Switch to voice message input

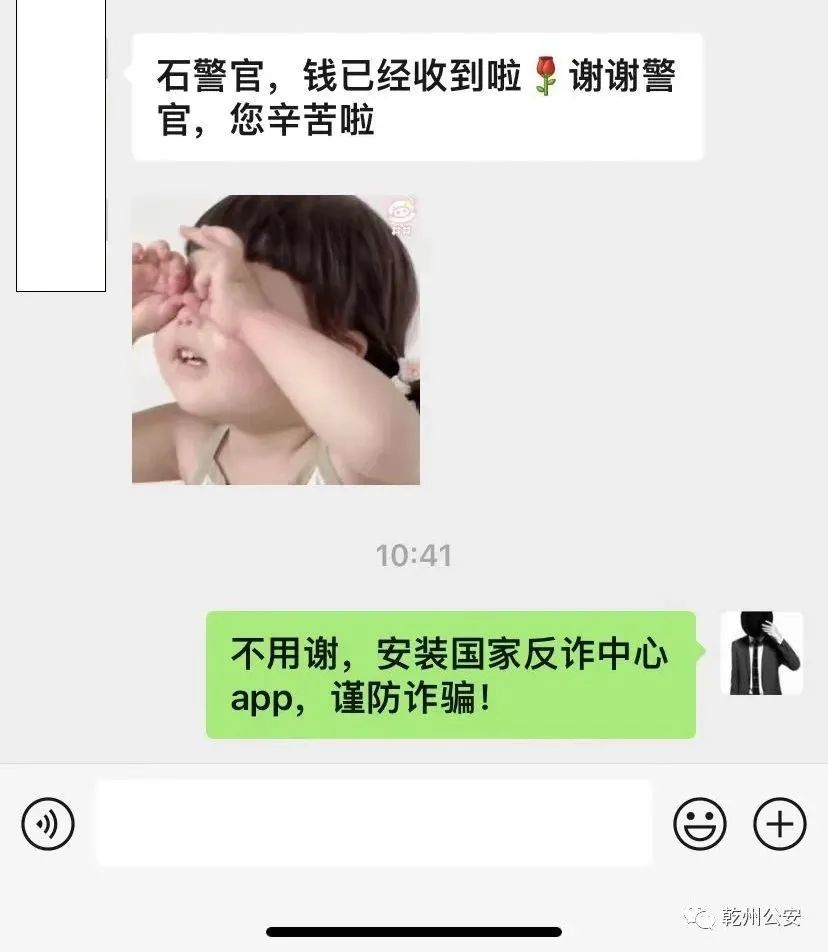coord(48,824)
